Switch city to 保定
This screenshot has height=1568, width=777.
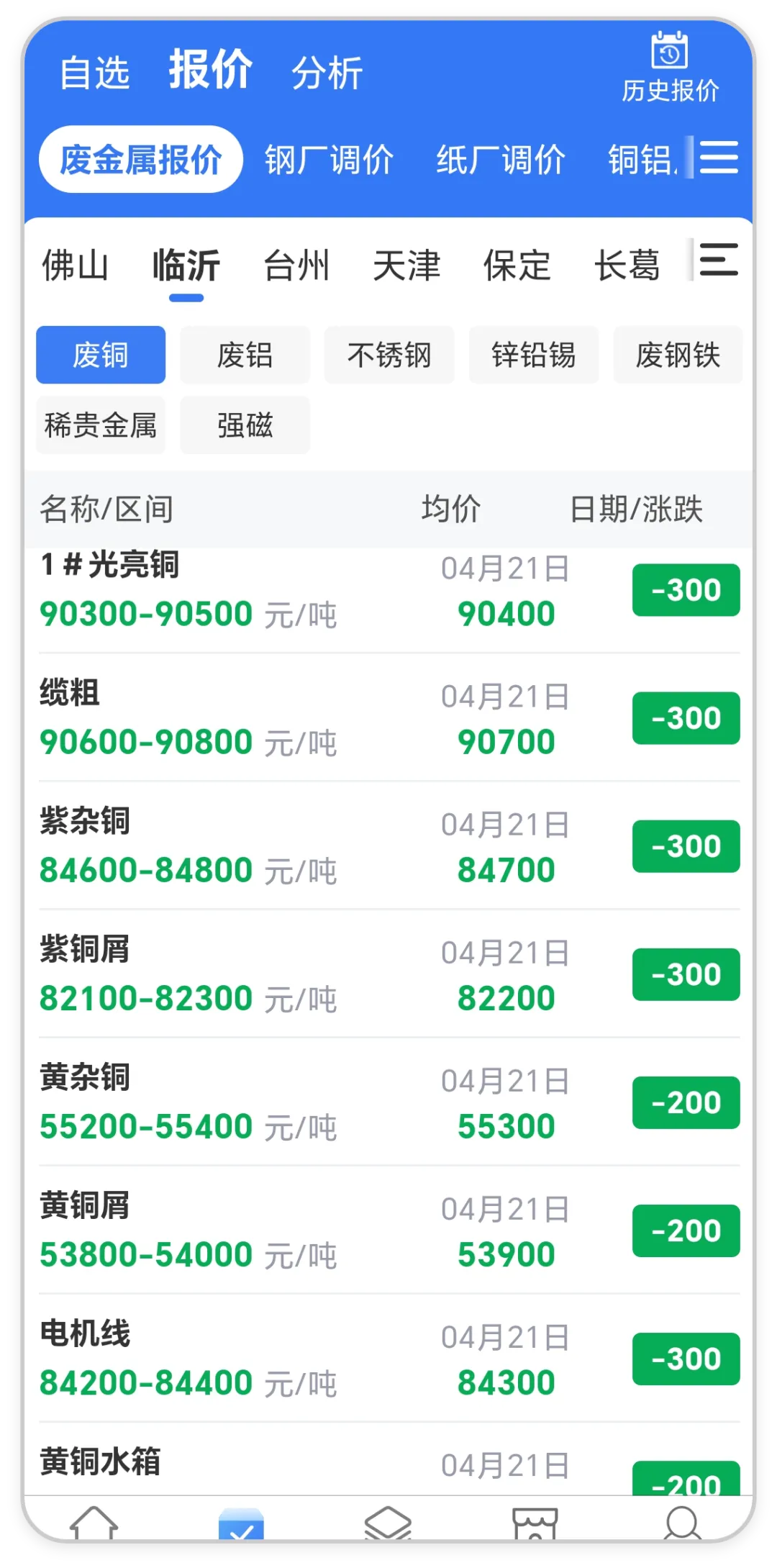point(517,265)
